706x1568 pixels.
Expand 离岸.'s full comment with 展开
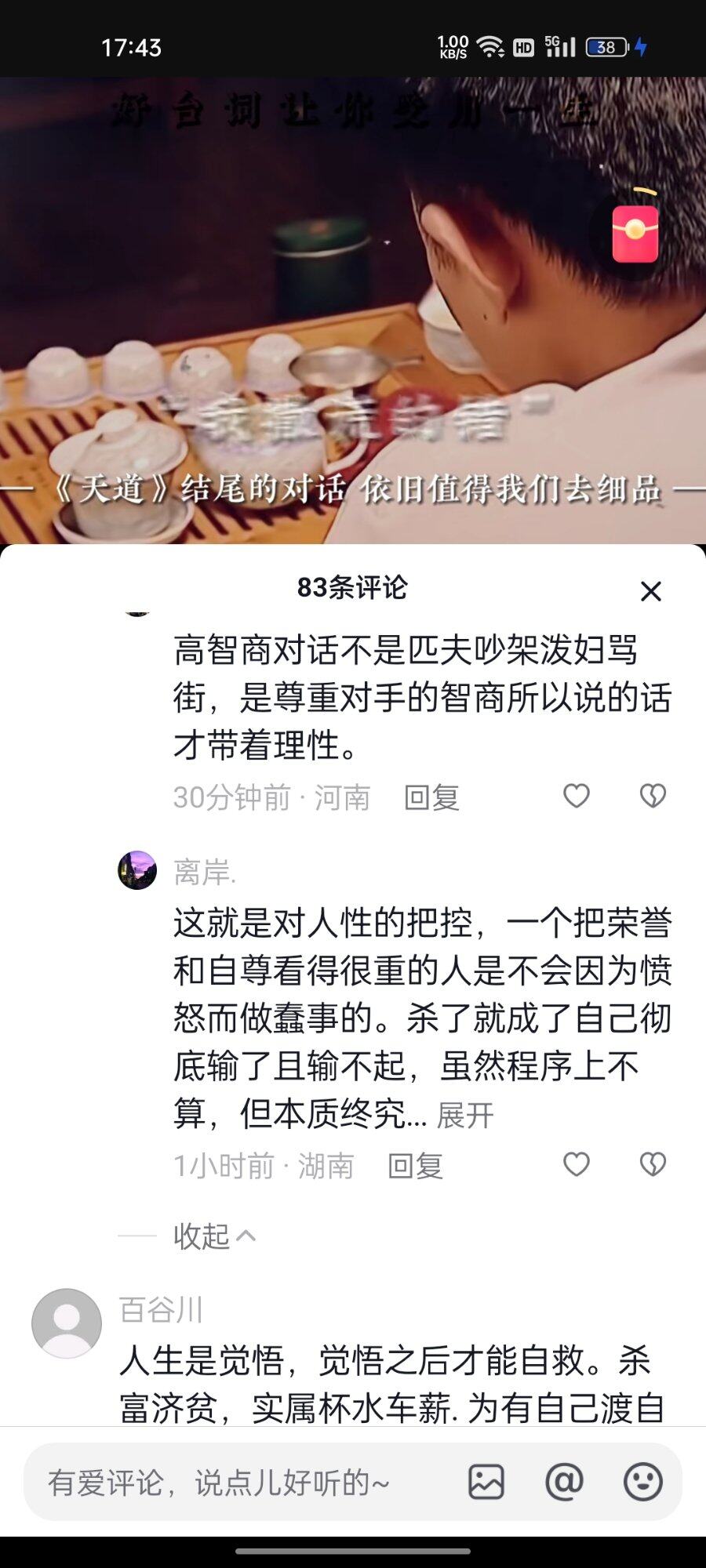[465, 1115]
